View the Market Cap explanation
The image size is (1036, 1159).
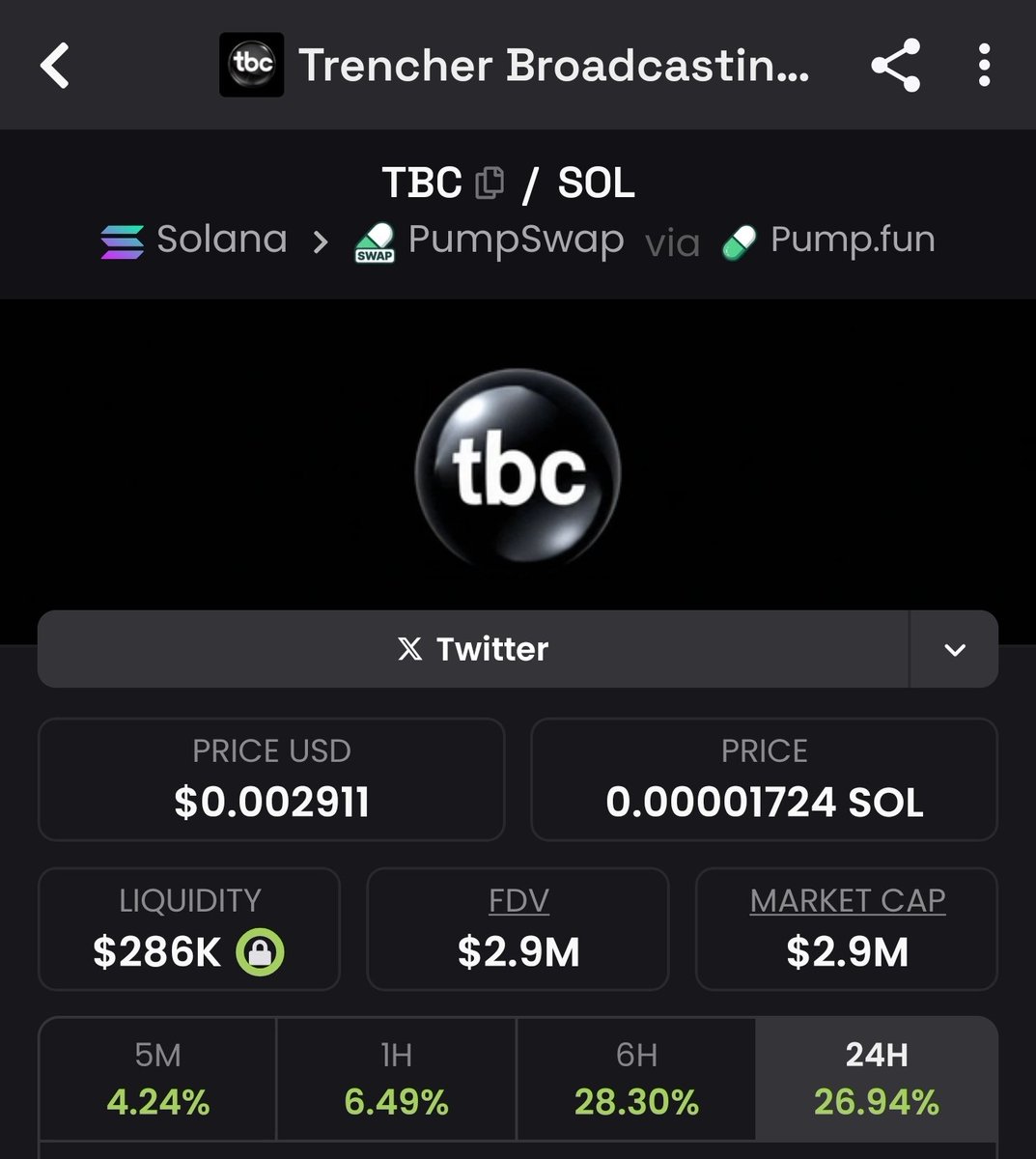point(847,901)
